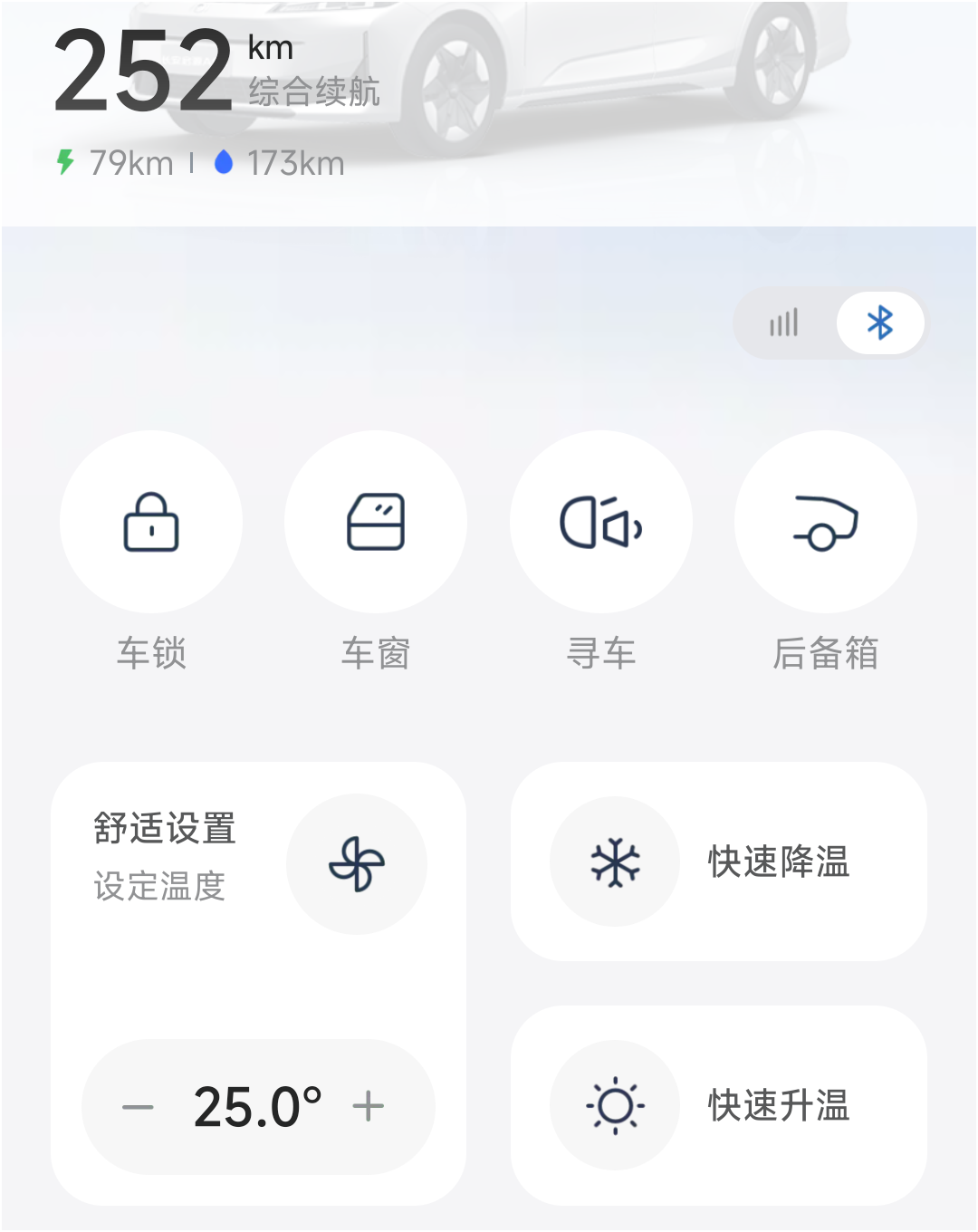Increase the set temperature with plus
Screen dimensions: 978x1232
click(x=369, y=1107)
